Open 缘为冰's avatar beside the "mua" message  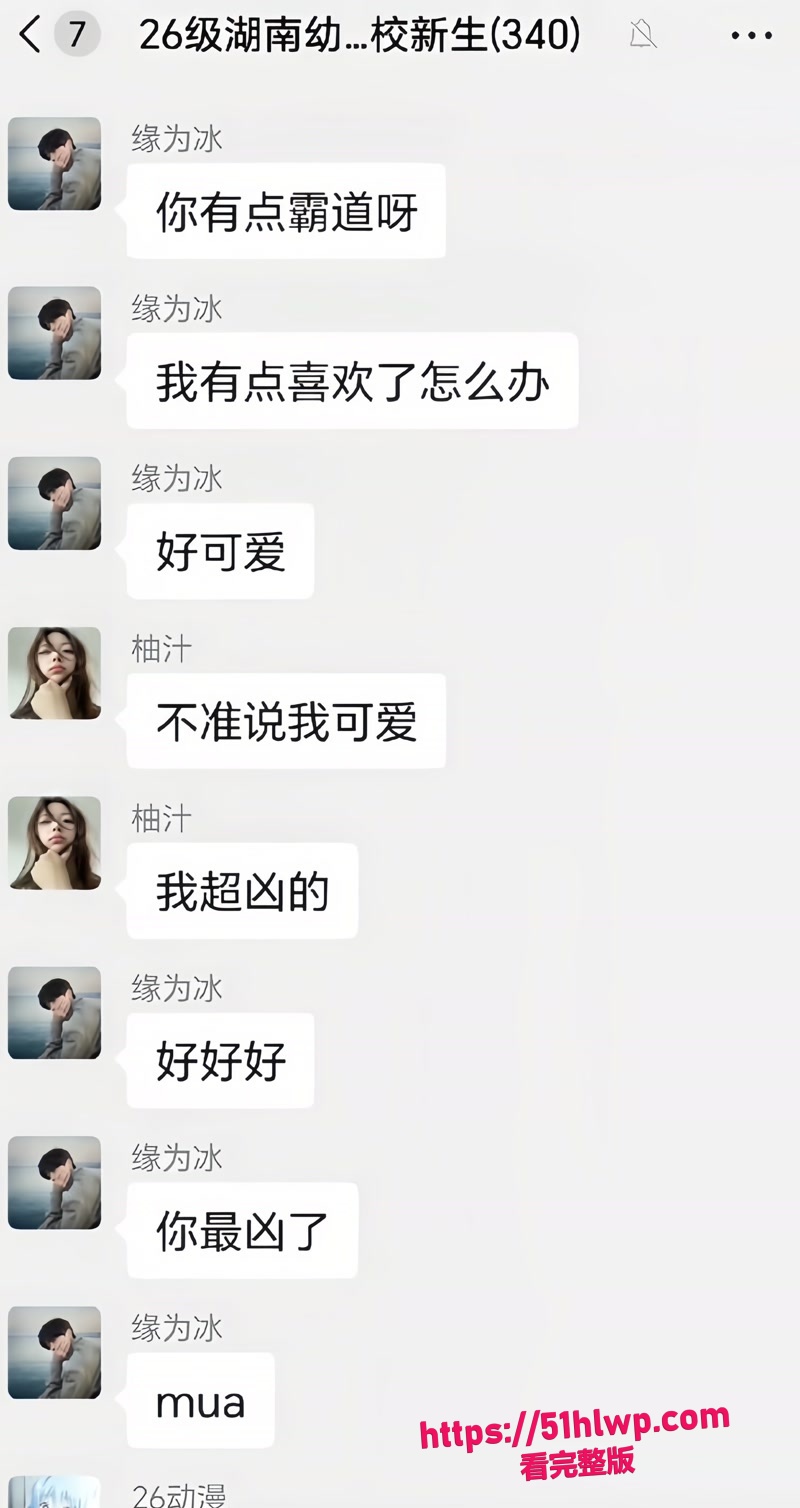point(55,1352)
